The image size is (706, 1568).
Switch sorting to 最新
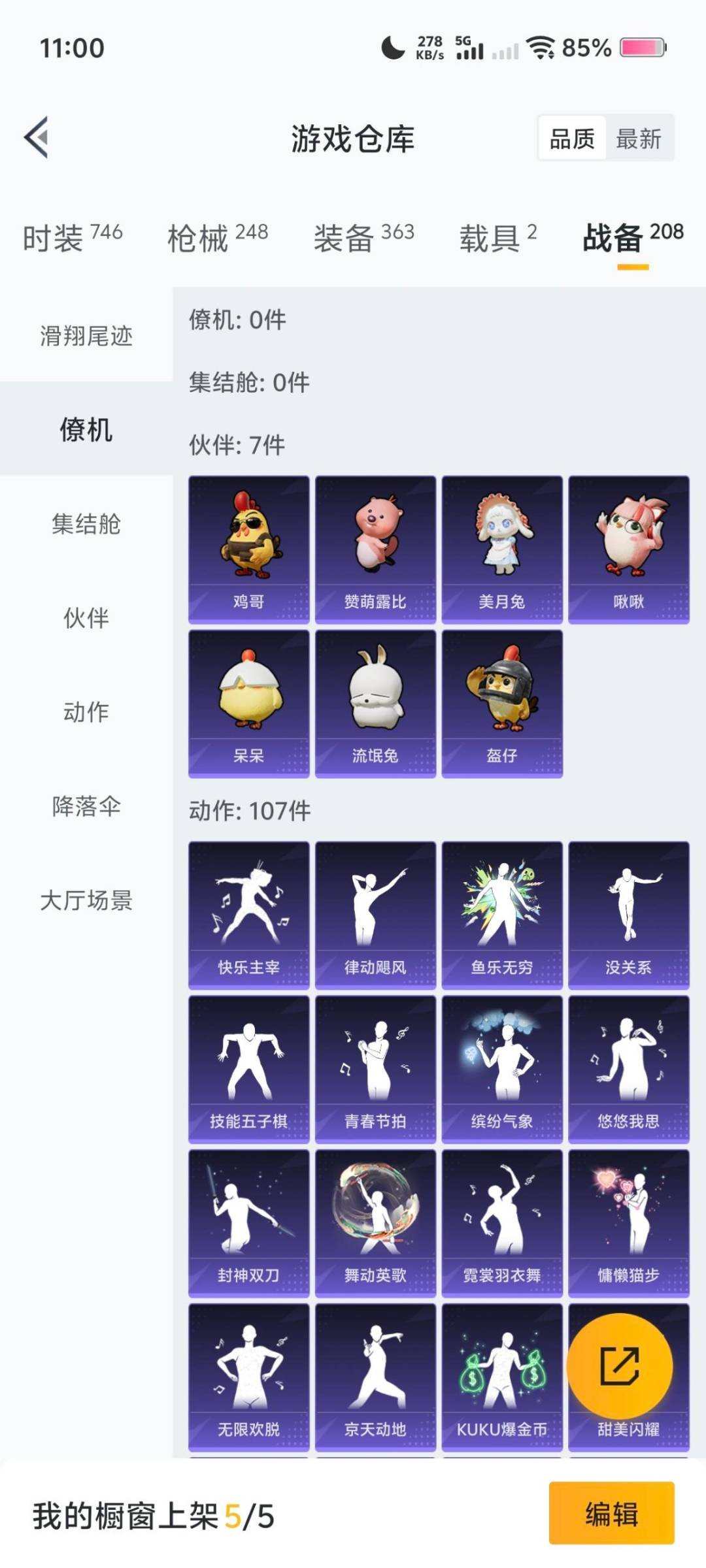pyautogui.click(x=637, y=139)
